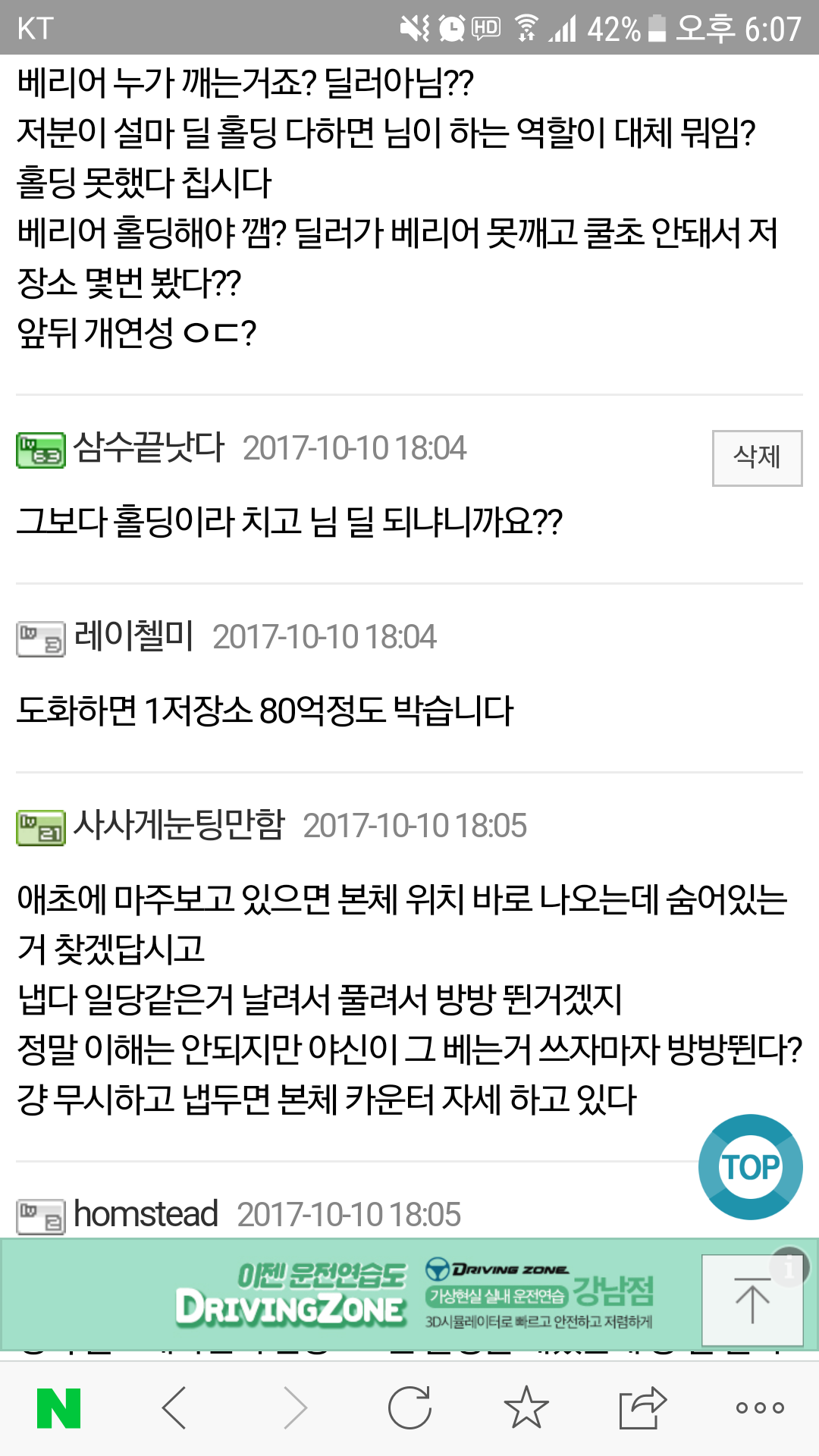The width and height of the screenshot is (819, 1456).
Task: Tap the ad info icon
Action: 789,1266
